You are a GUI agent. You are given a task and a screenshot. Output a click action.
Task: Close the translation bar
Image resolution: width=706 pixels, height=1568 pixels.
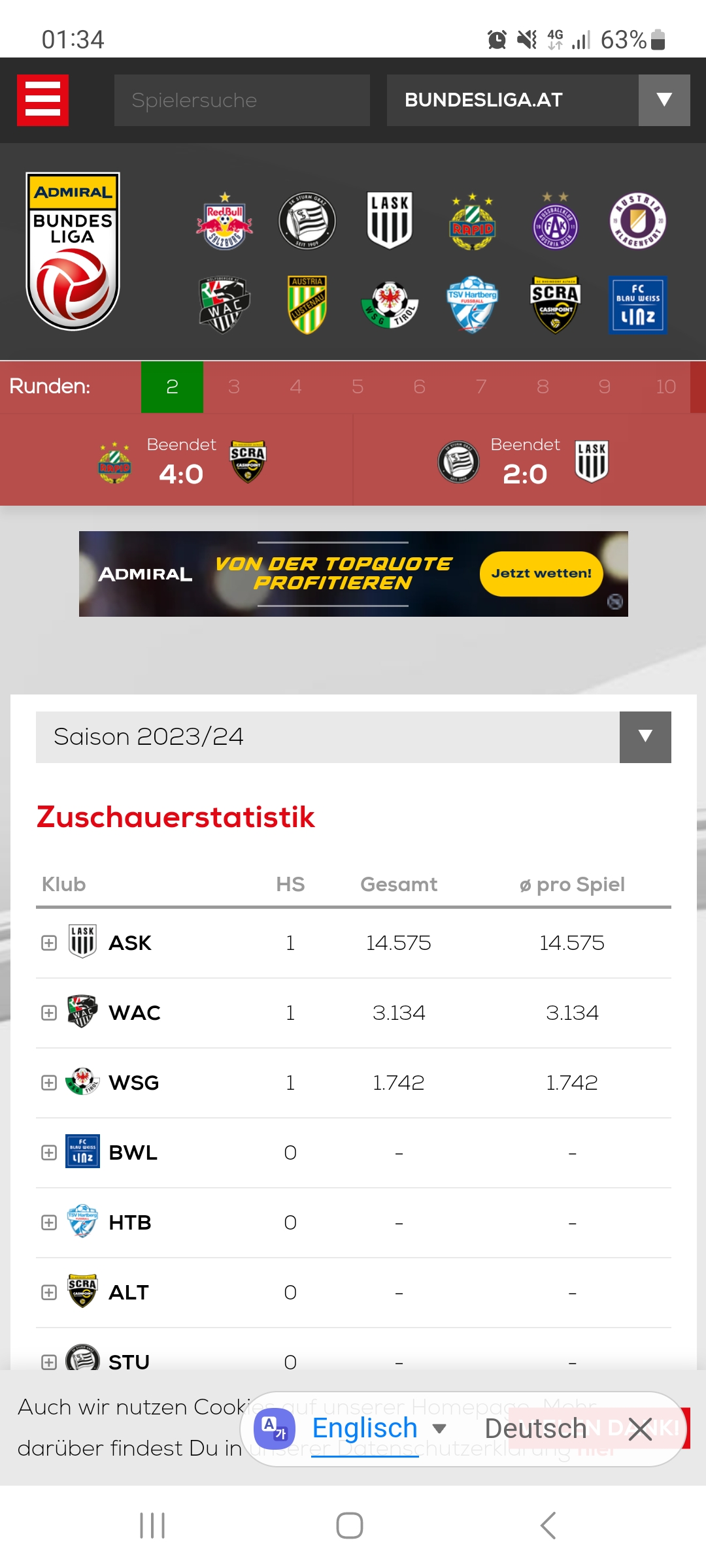coord(640,1429)
